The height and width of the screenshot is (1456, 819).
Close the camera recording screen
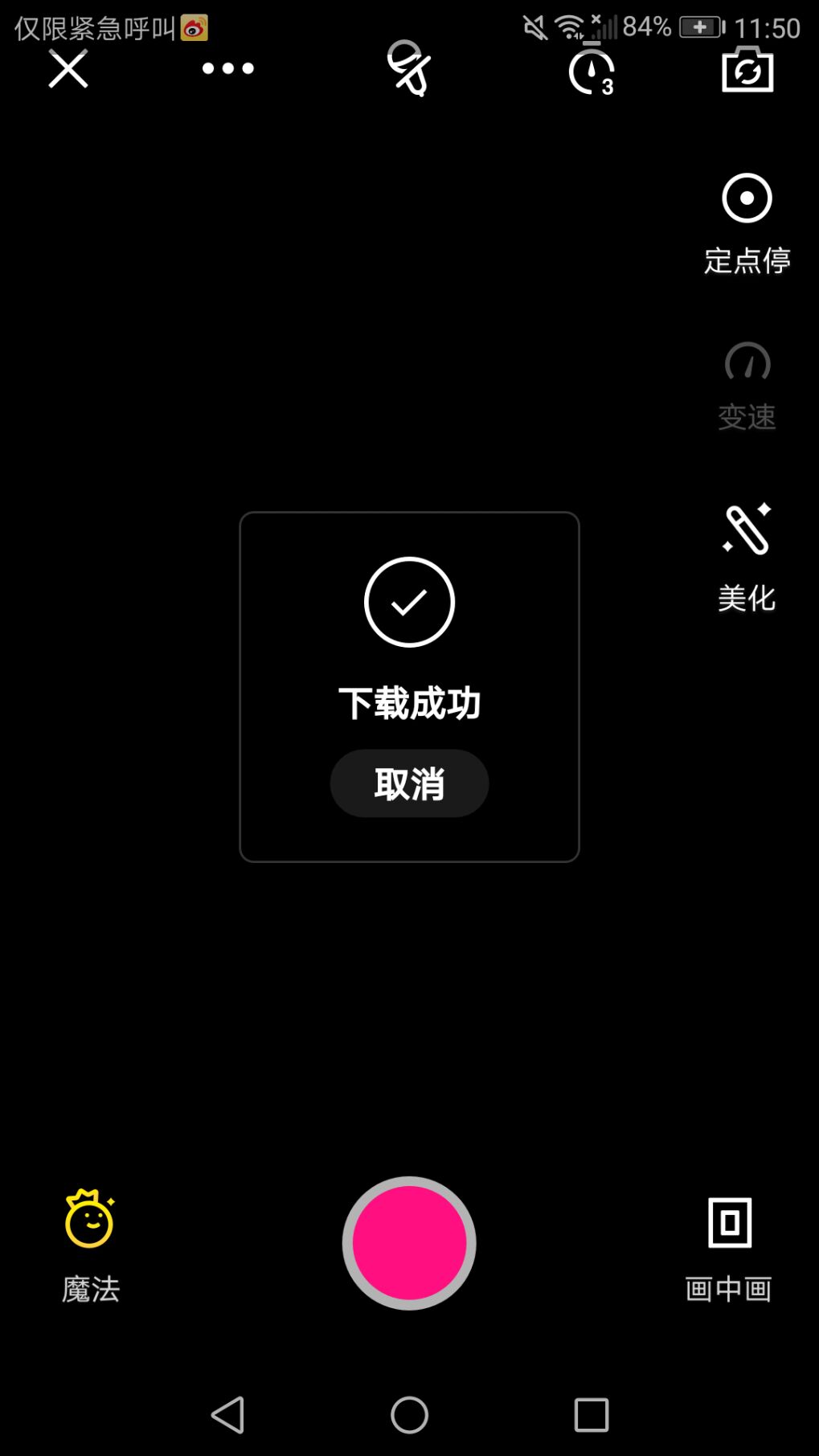(68, 70)
